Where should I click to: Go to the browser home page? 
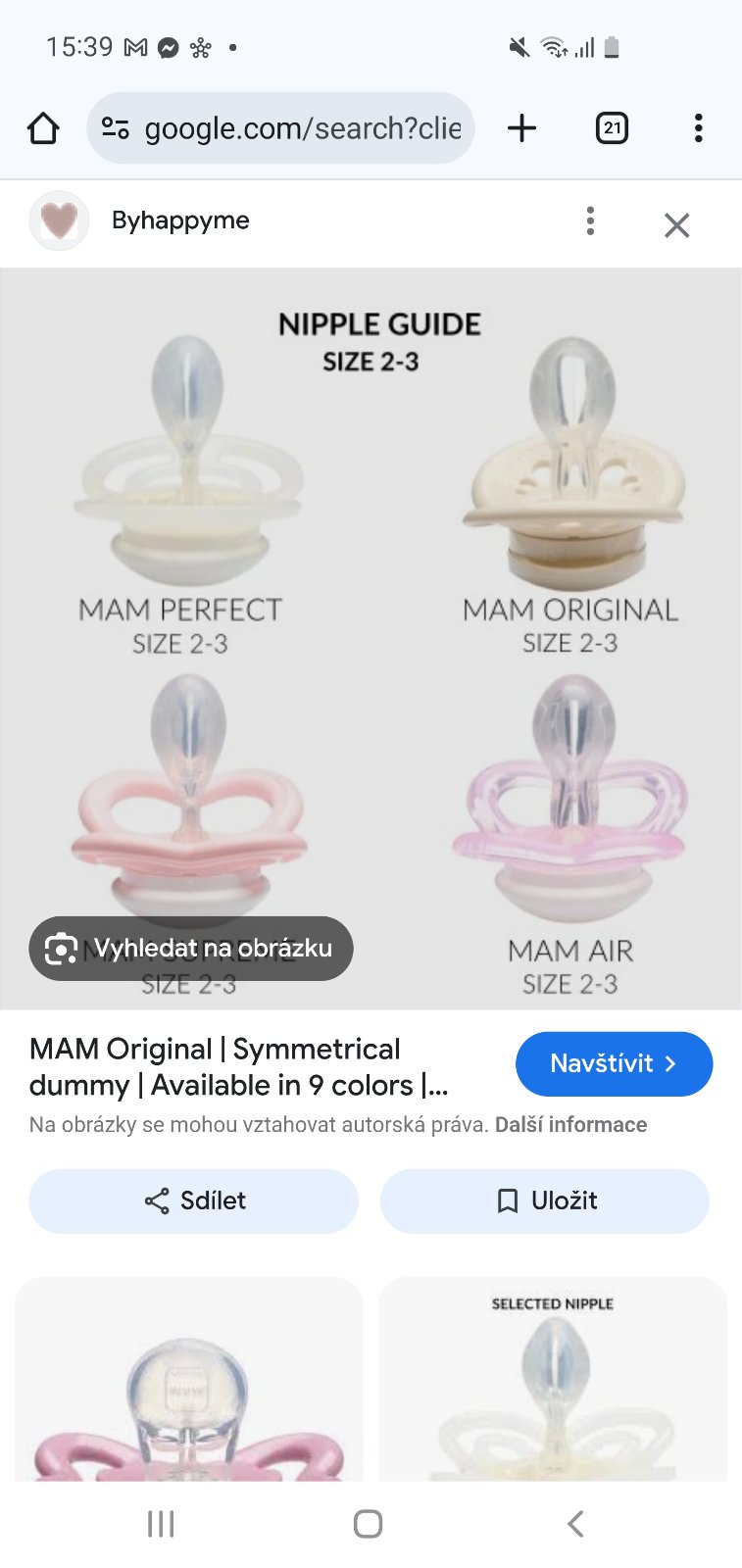(43, 128)
